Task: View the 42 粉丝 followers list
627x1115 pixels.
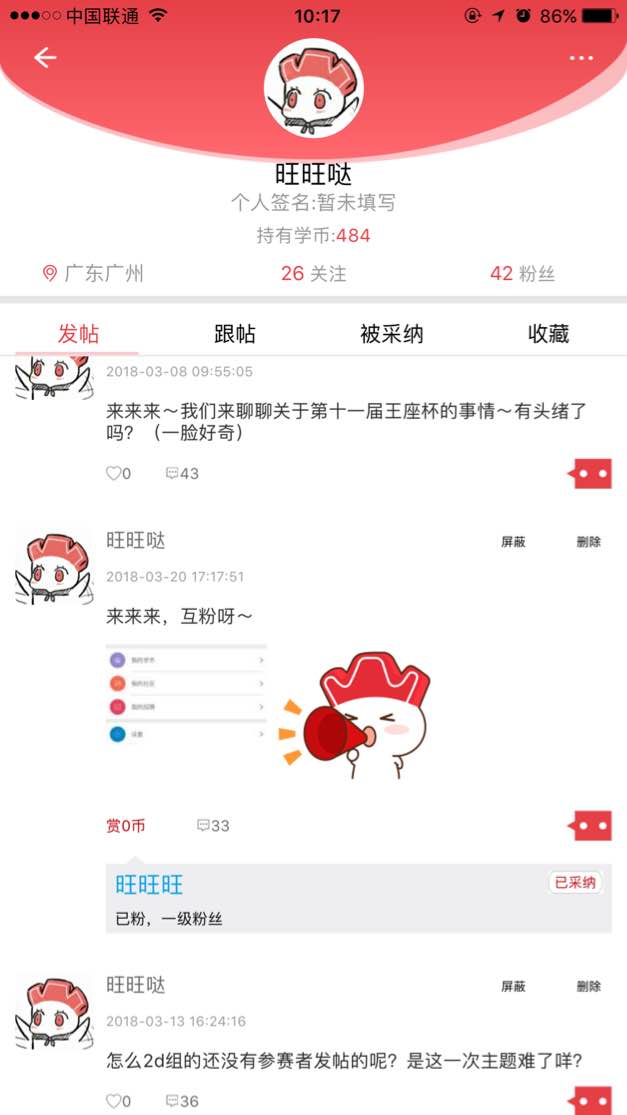Action: pos(522,273)
